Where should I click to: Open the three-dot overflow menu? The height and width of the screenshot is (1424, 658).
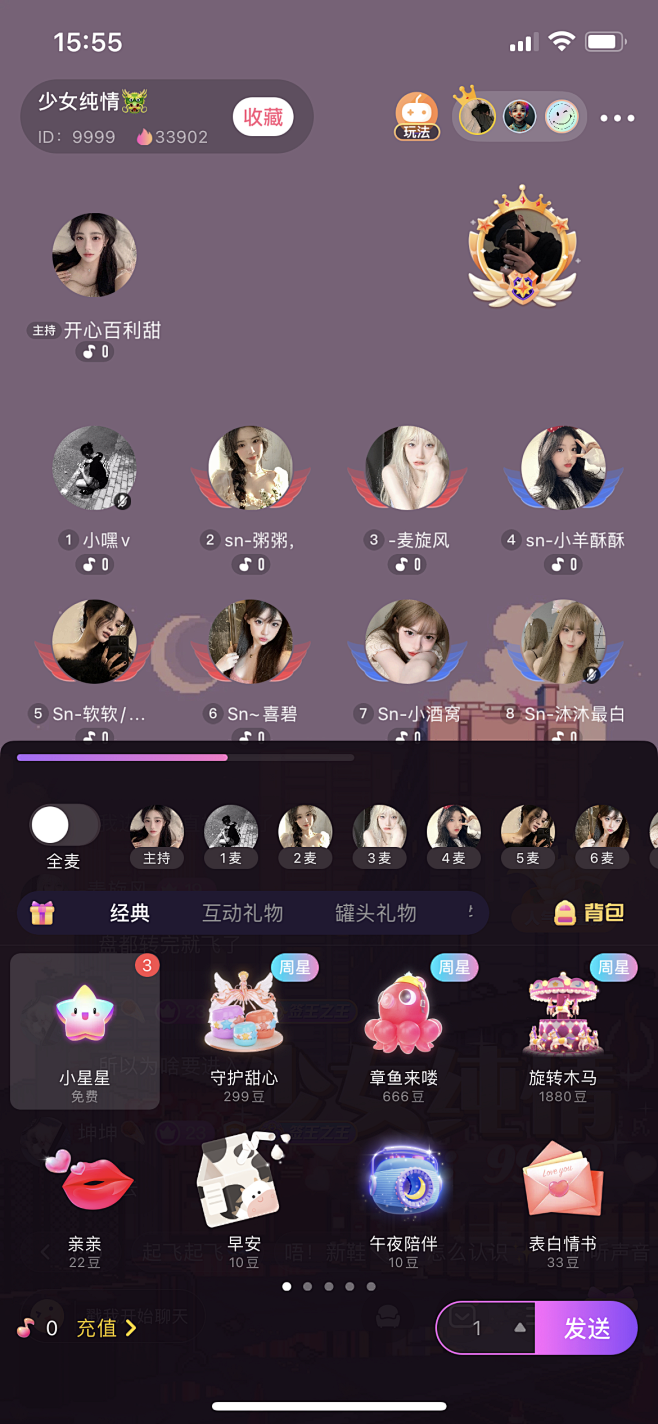617,118
